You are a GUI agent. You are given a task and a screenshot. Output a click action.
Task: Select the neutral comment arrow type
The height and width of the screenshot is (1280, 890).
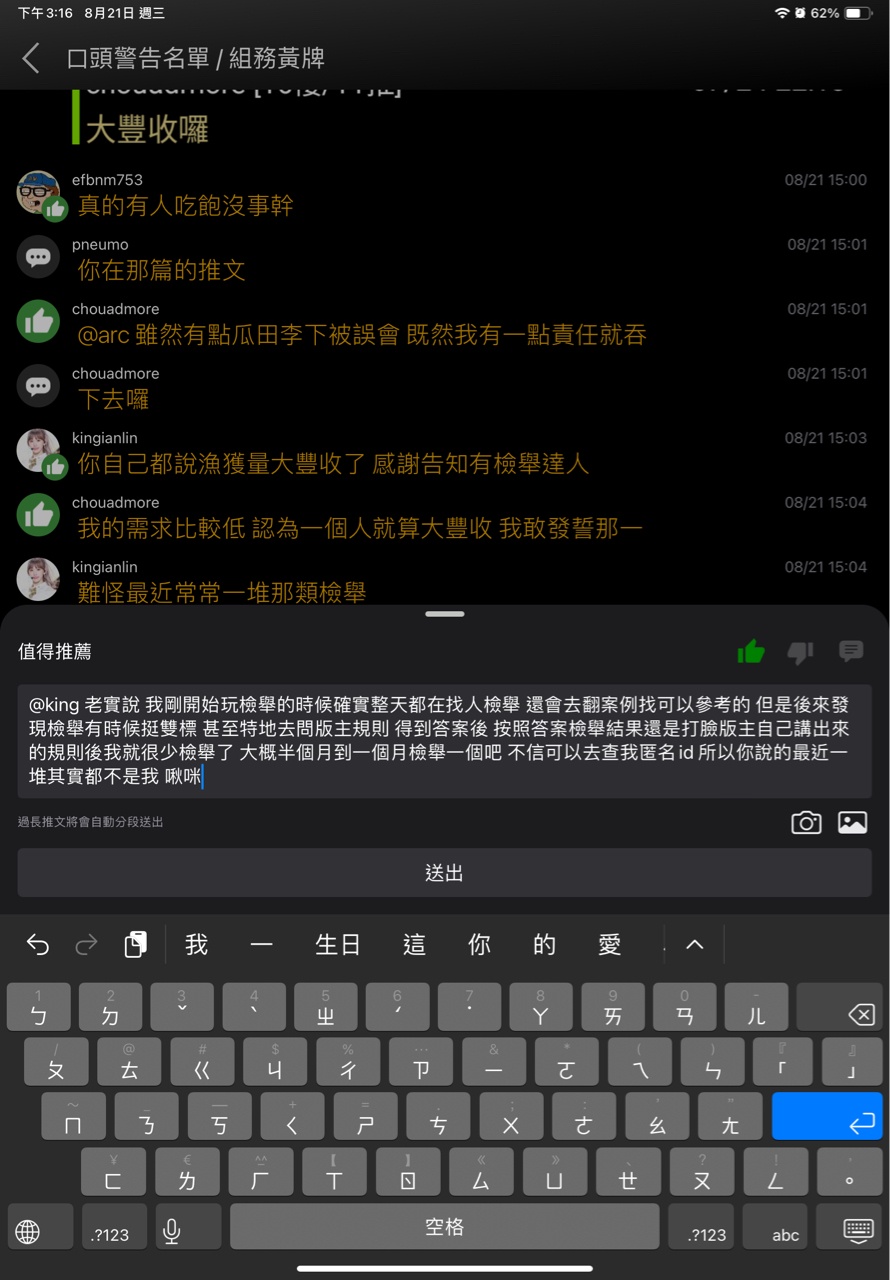click(851, 651)
